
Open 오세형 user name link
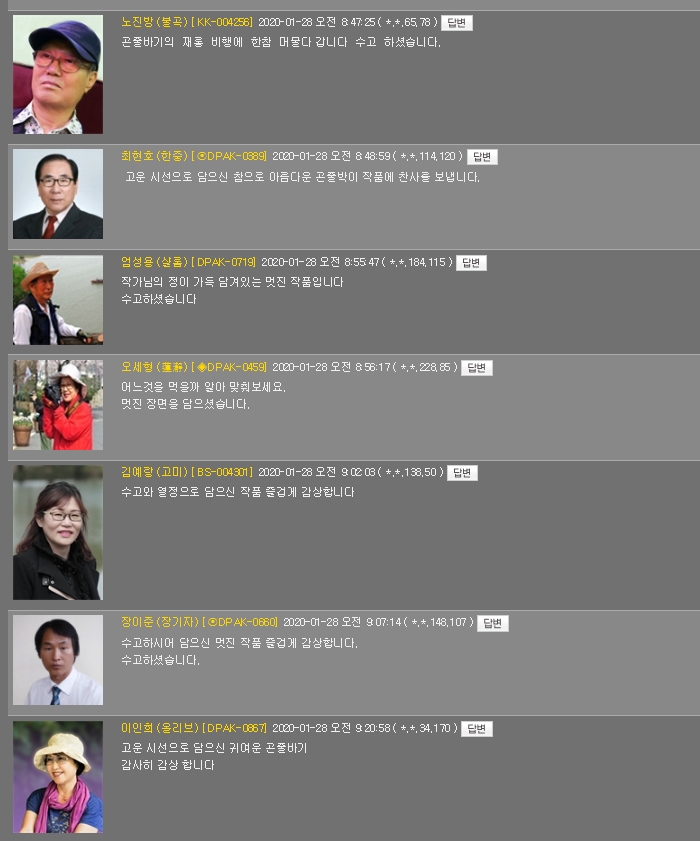click(x=154, y=368)
